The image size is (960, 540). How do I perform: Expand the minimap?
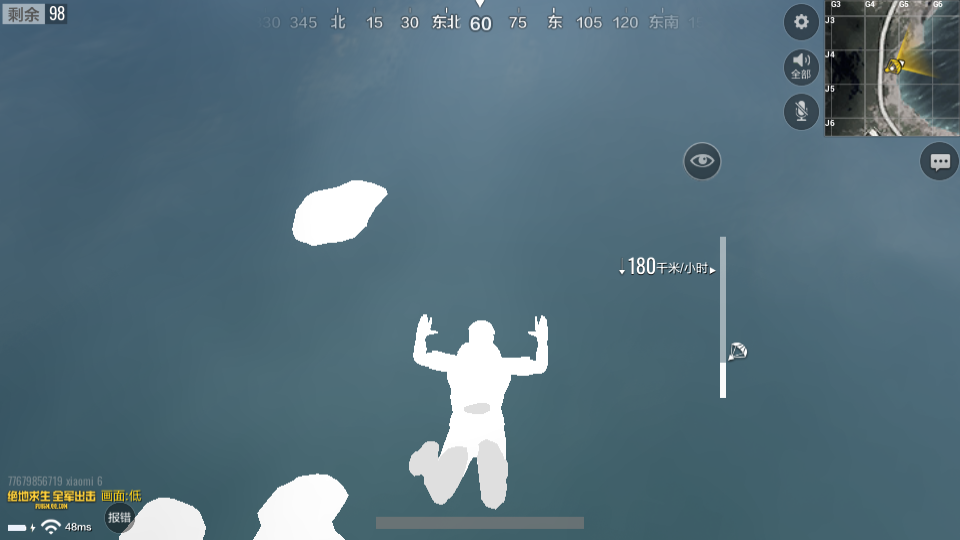891,68
